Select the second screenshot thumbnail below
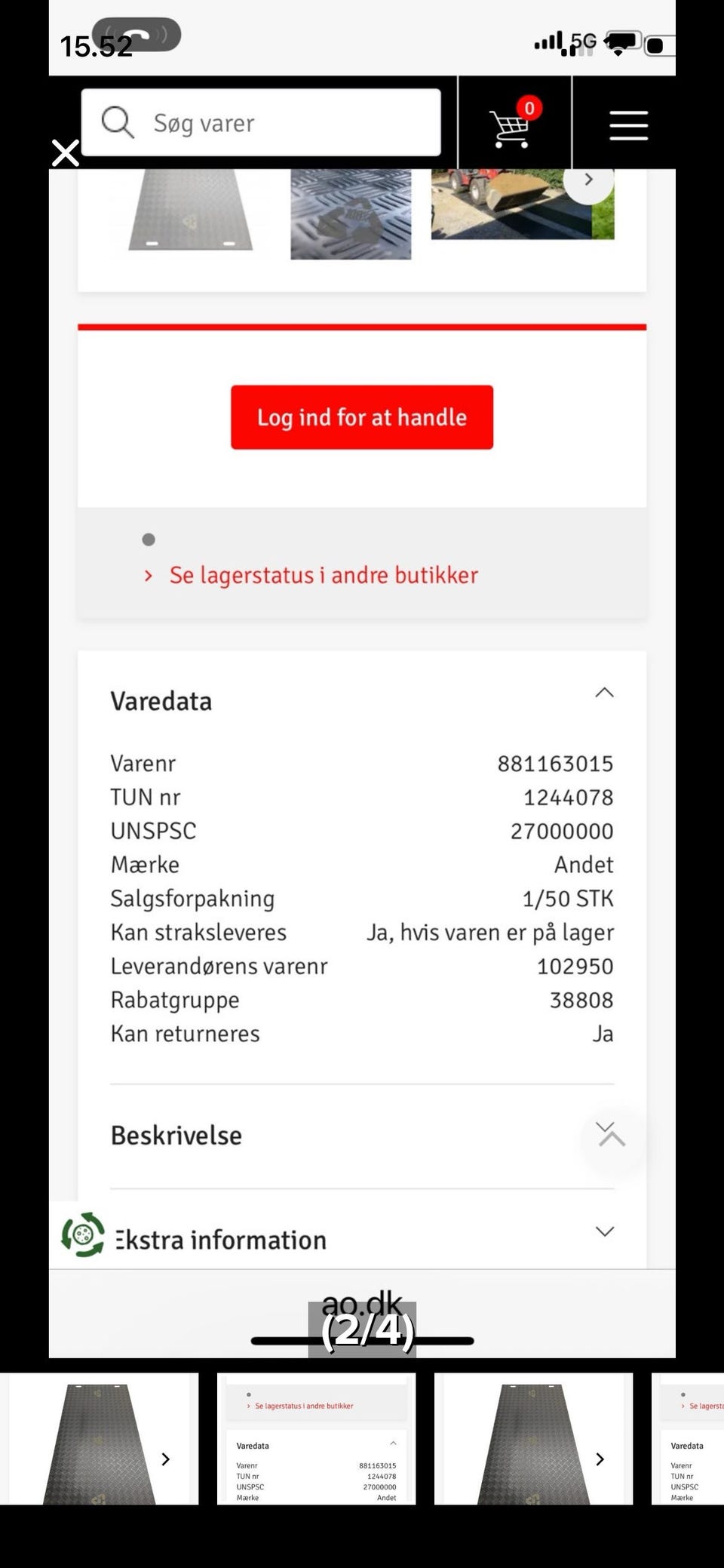 tap(317, 1436)
